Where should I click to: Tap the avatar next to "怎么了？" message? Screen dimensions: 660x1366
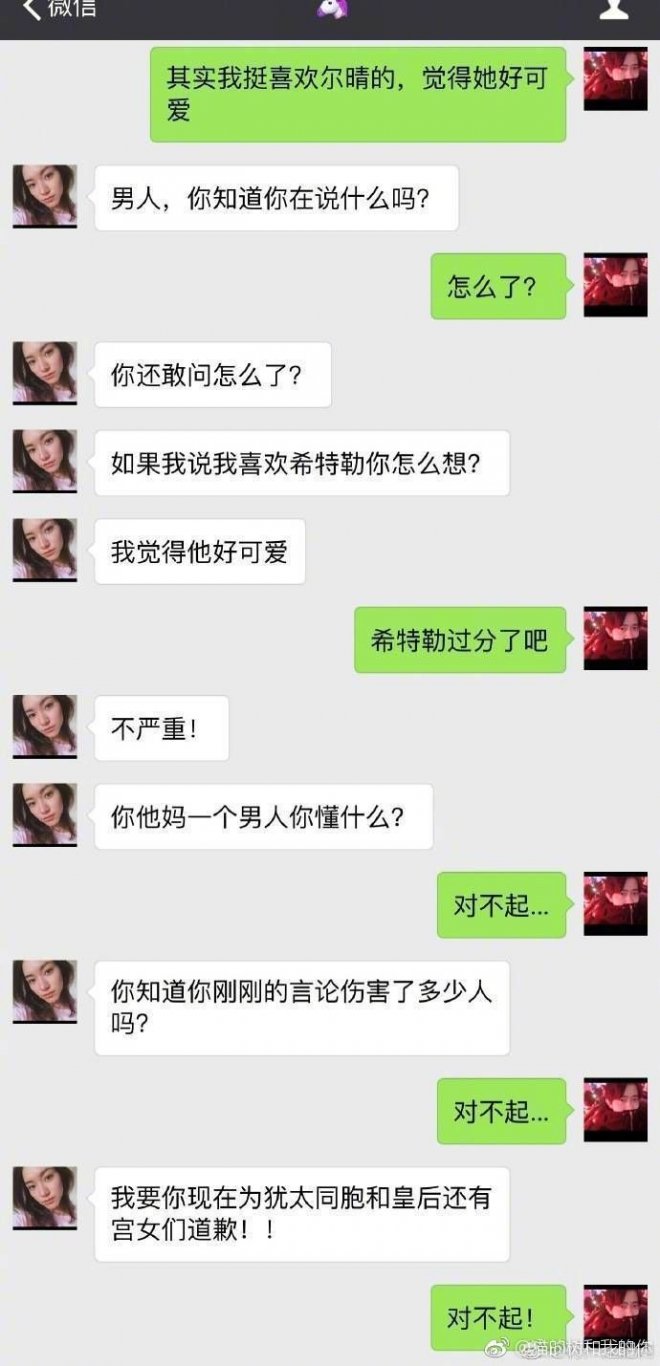(615, 286)
